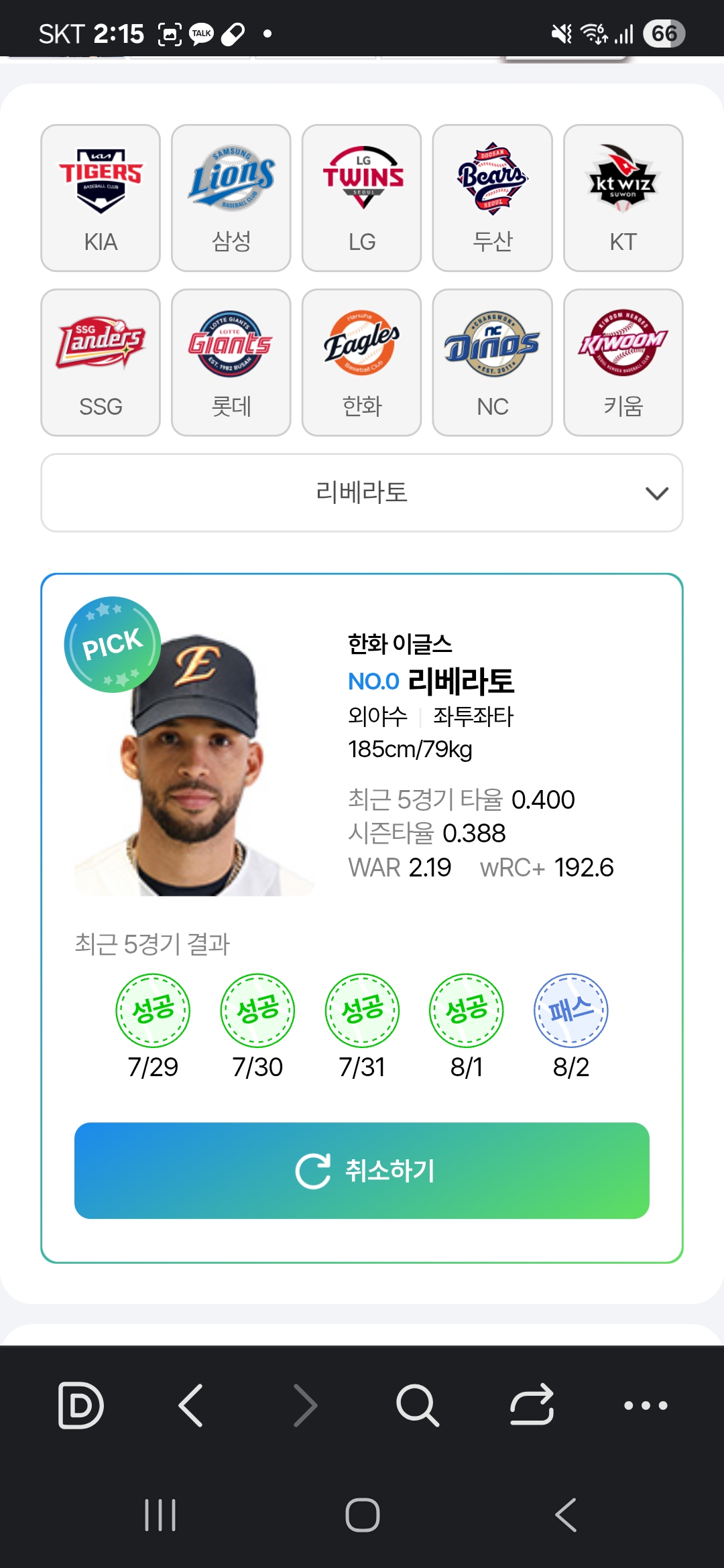Go to the home screen
The image size is (724, 1568).
coord(362,1515)
